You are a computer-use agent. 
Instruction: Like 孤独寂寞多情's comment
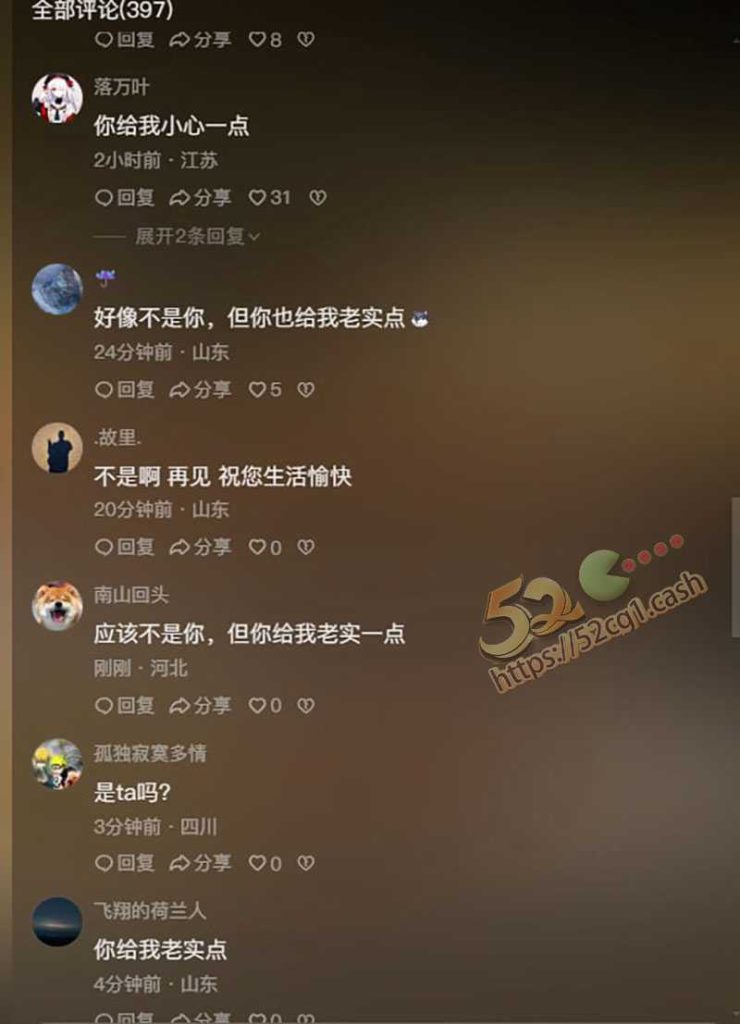point(264,862)
